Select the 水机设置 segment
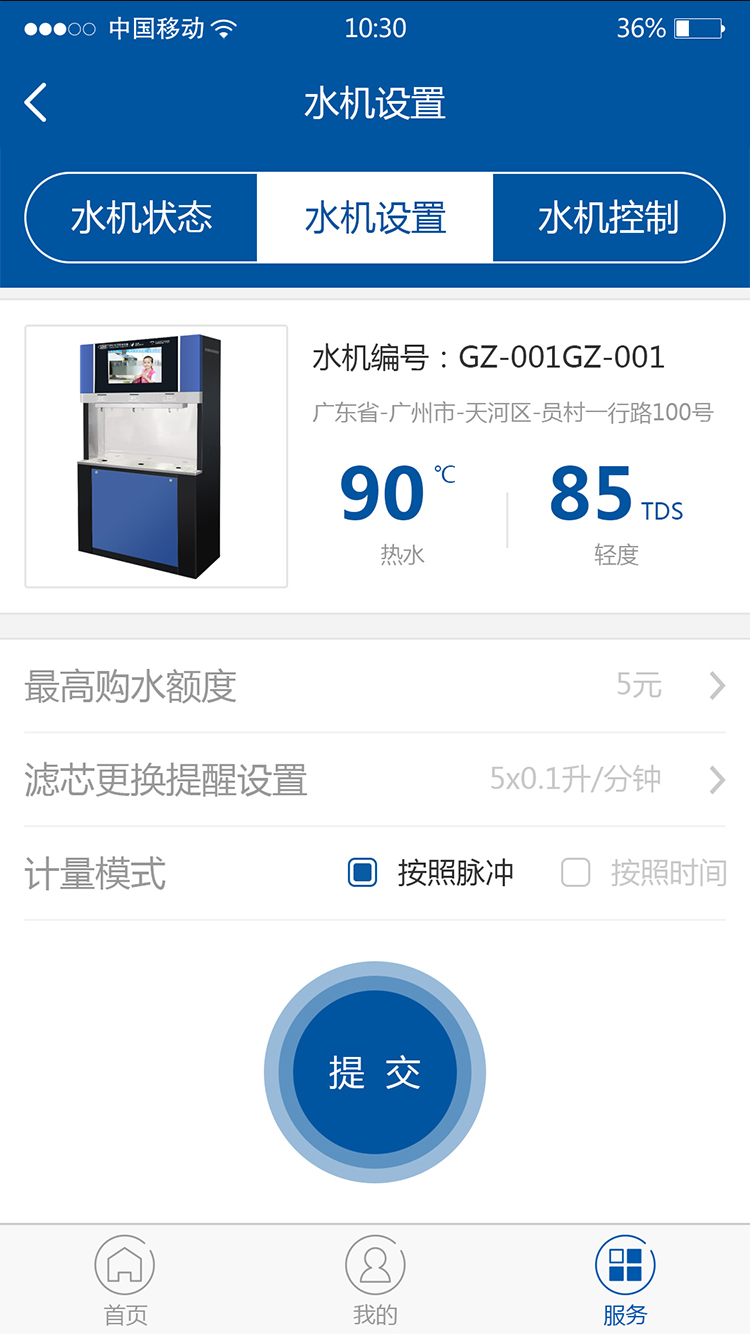Viewport: 750px width, 1334px height. pos(375,218)
